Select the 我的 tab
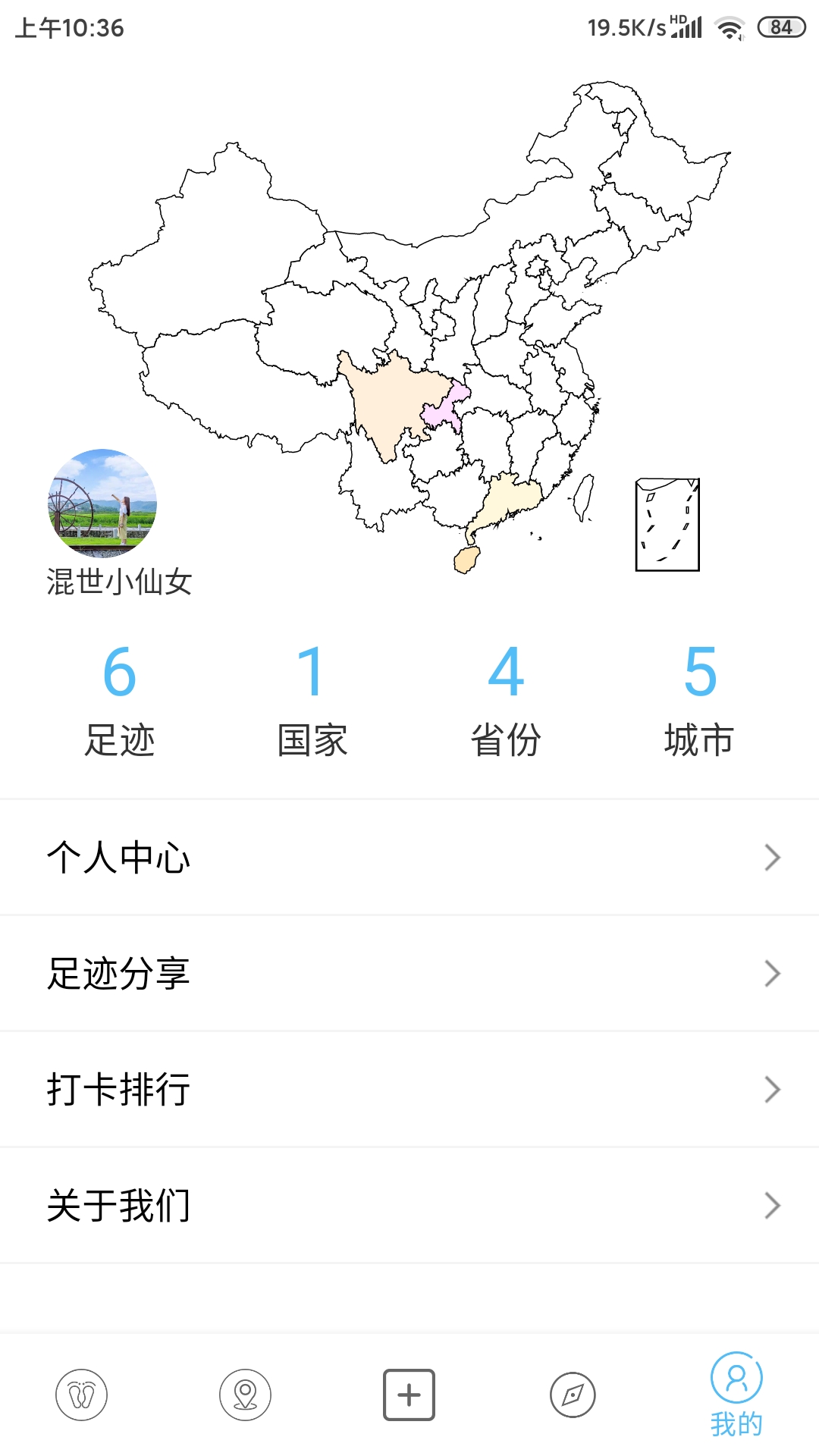This screenshot has height=1456, width=819. pos(736,1394)
